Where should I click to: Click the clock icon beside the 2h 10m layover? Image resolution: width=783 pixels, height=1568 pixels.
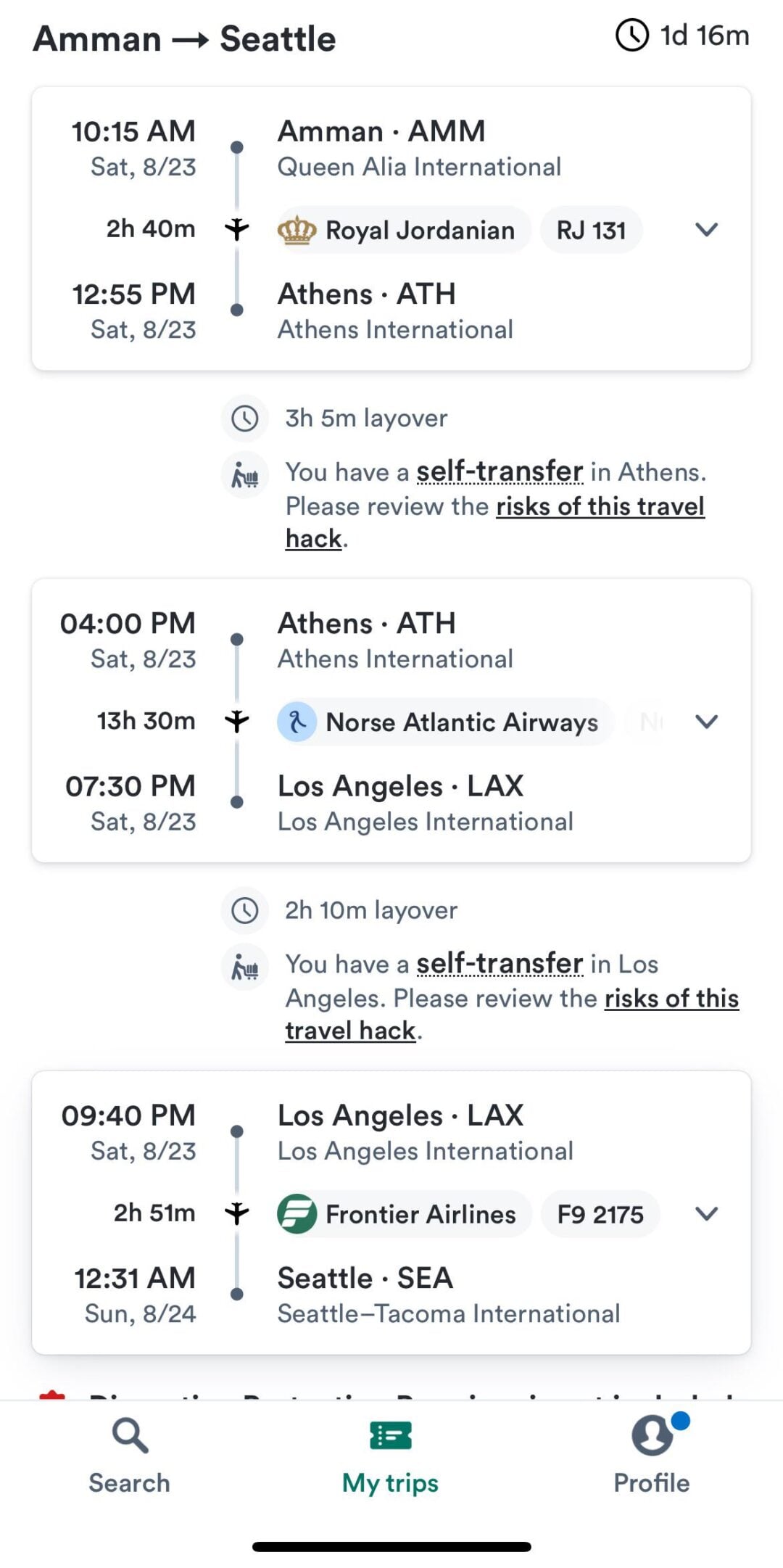pyautogui.click(x=245, y=910)
